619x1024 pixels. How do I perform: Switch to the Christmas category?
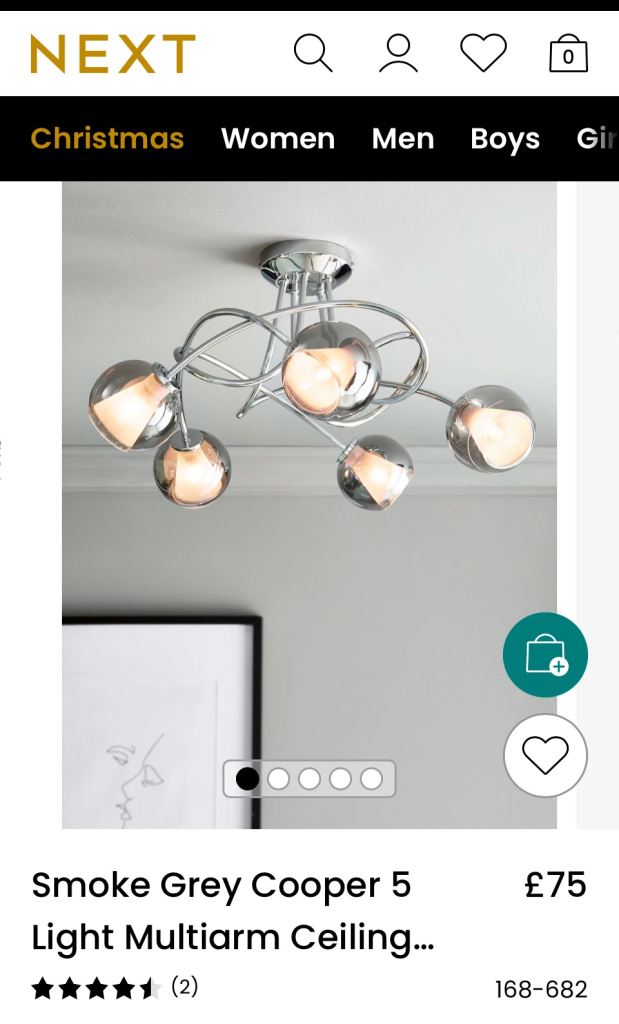pos(107,138)
